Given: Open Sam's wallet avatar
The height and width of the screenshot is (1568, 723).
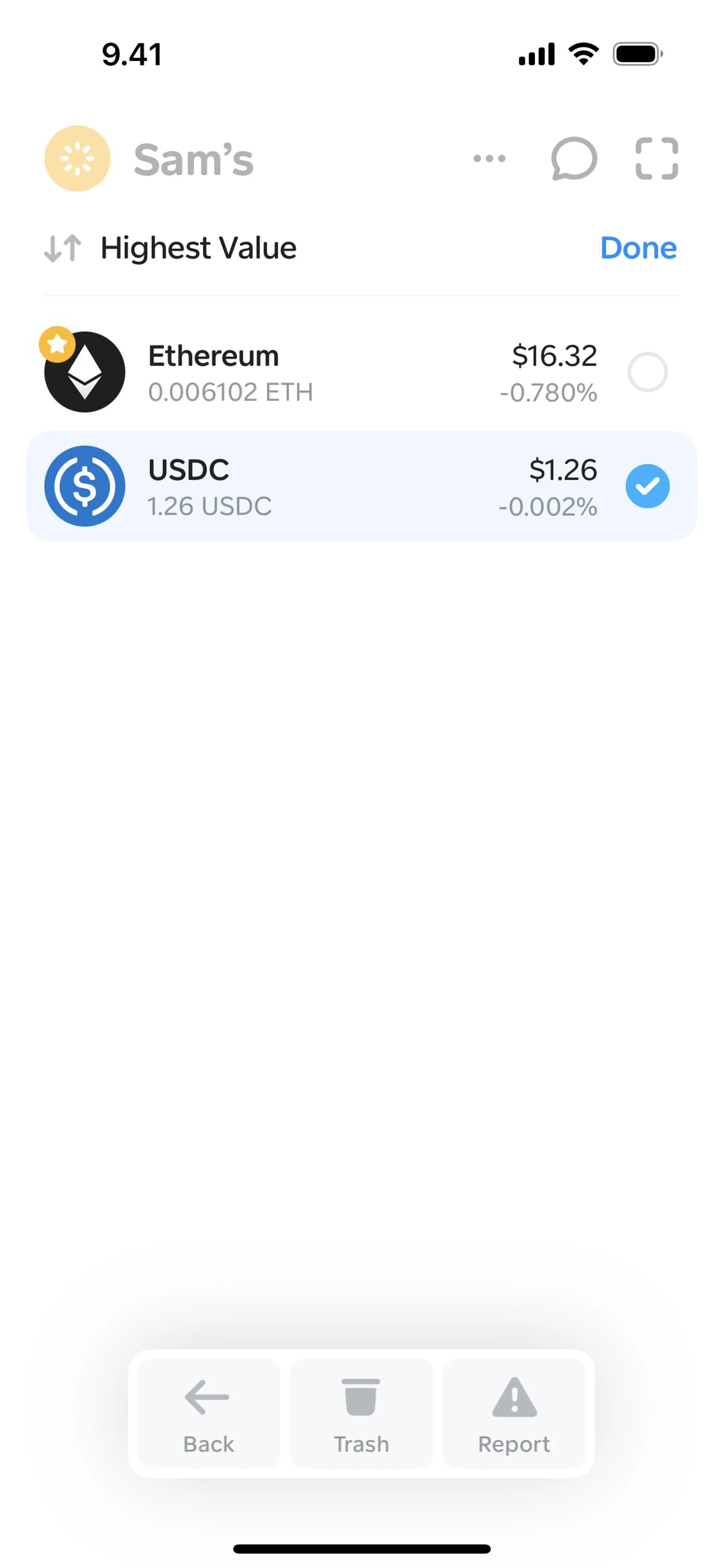Looking at the screenshot, I should [x=77, y=159].
